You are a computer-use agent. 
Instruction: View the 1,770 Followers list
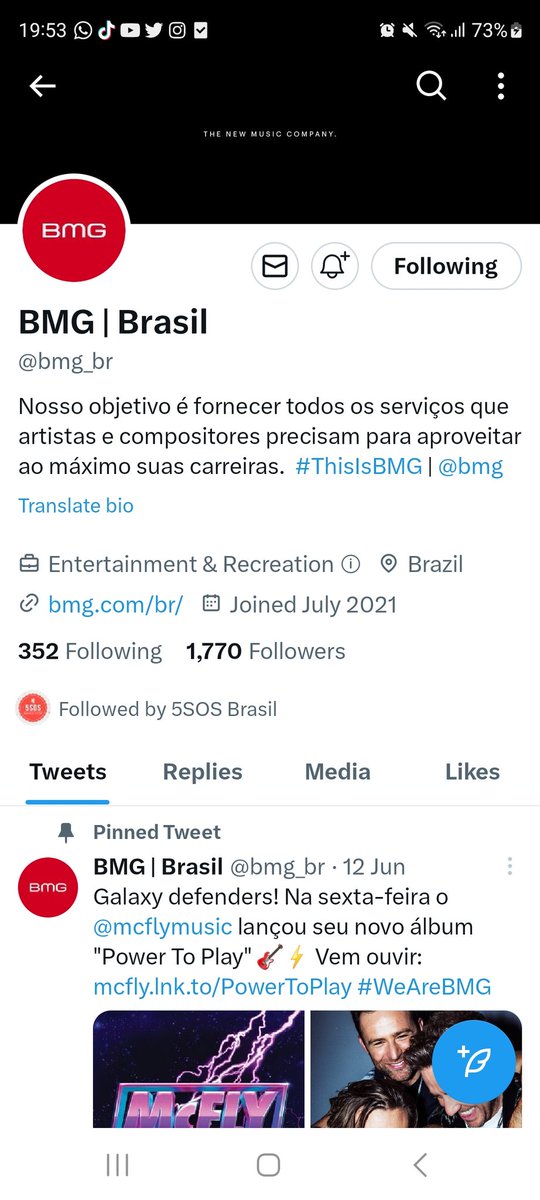(266, 652)
